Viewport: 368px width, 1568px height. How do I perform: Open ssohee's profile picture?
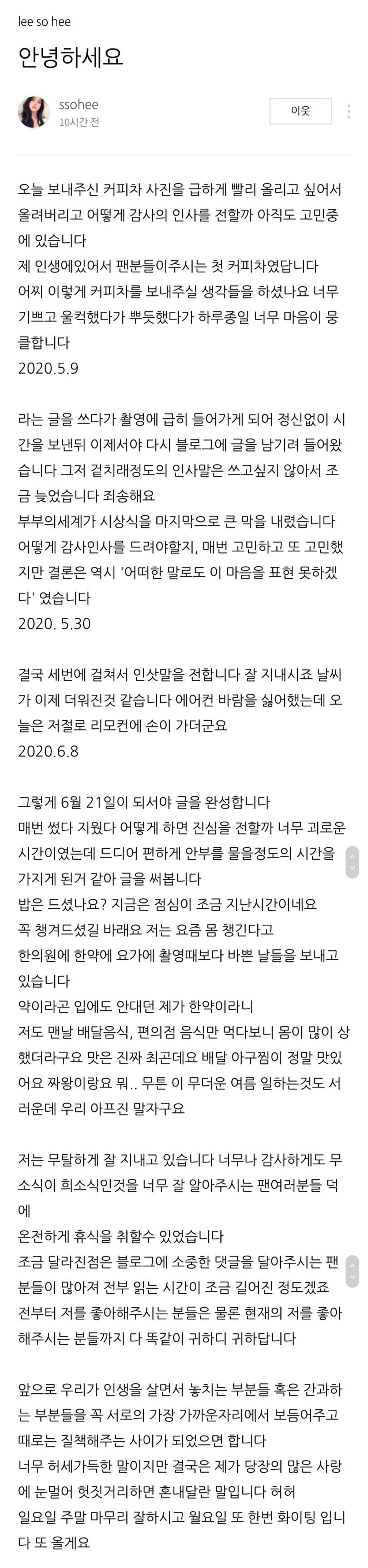[x=34, y=112]
